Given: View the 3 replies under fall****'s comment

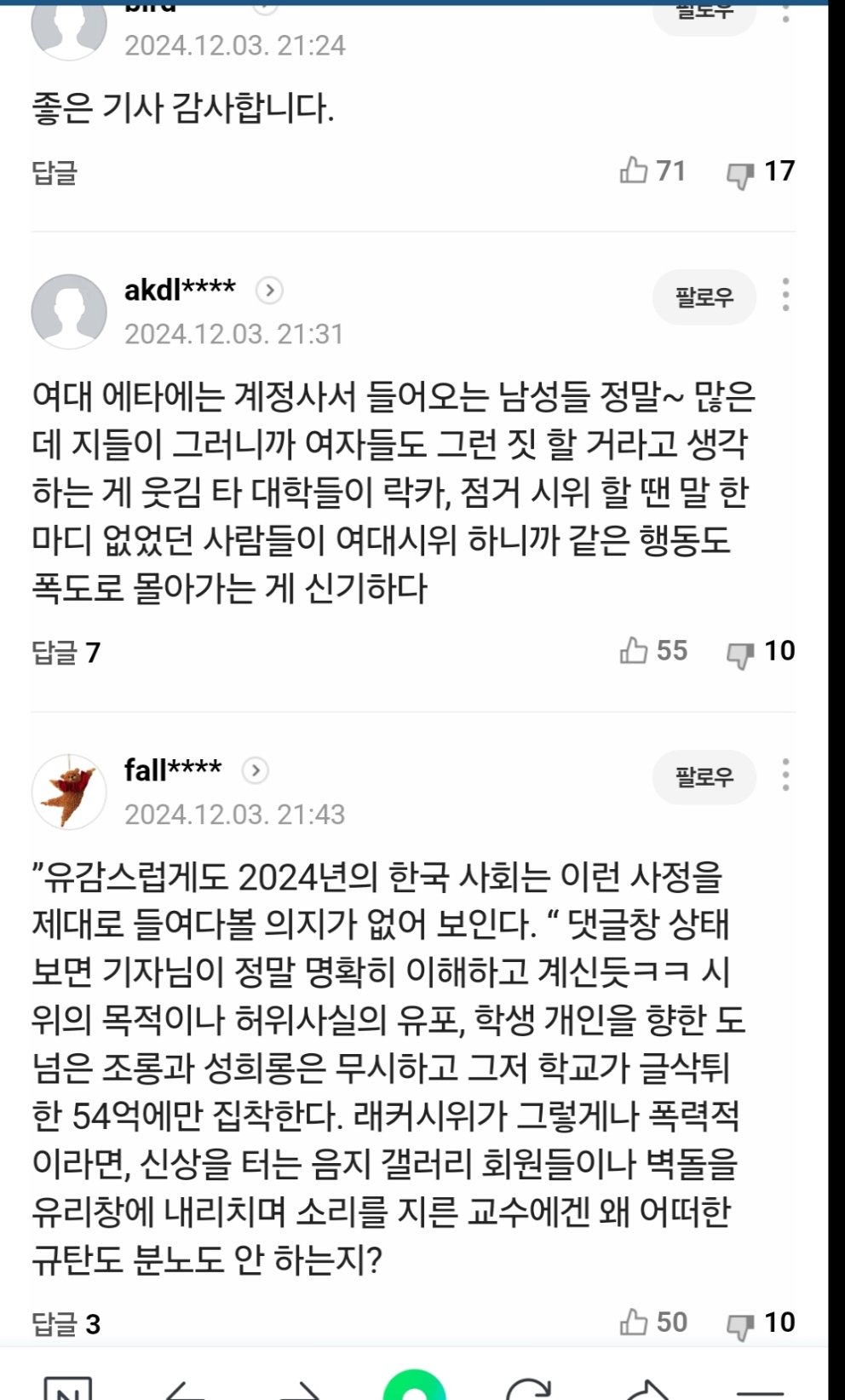Looking at the screenshot, I should (66, 1324).
